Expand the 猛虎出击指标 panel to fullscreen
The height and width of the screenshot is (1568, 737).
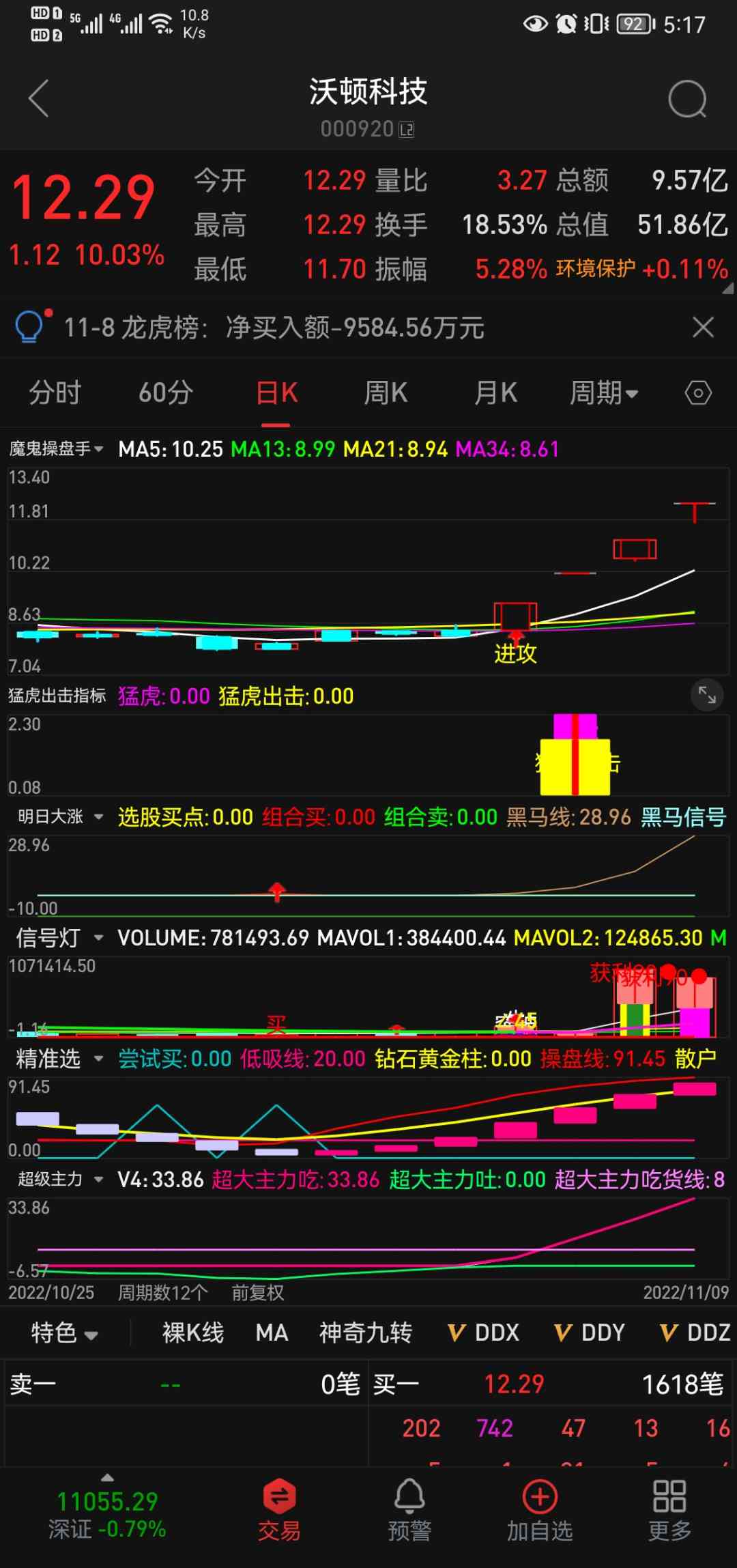coord(707,696)
